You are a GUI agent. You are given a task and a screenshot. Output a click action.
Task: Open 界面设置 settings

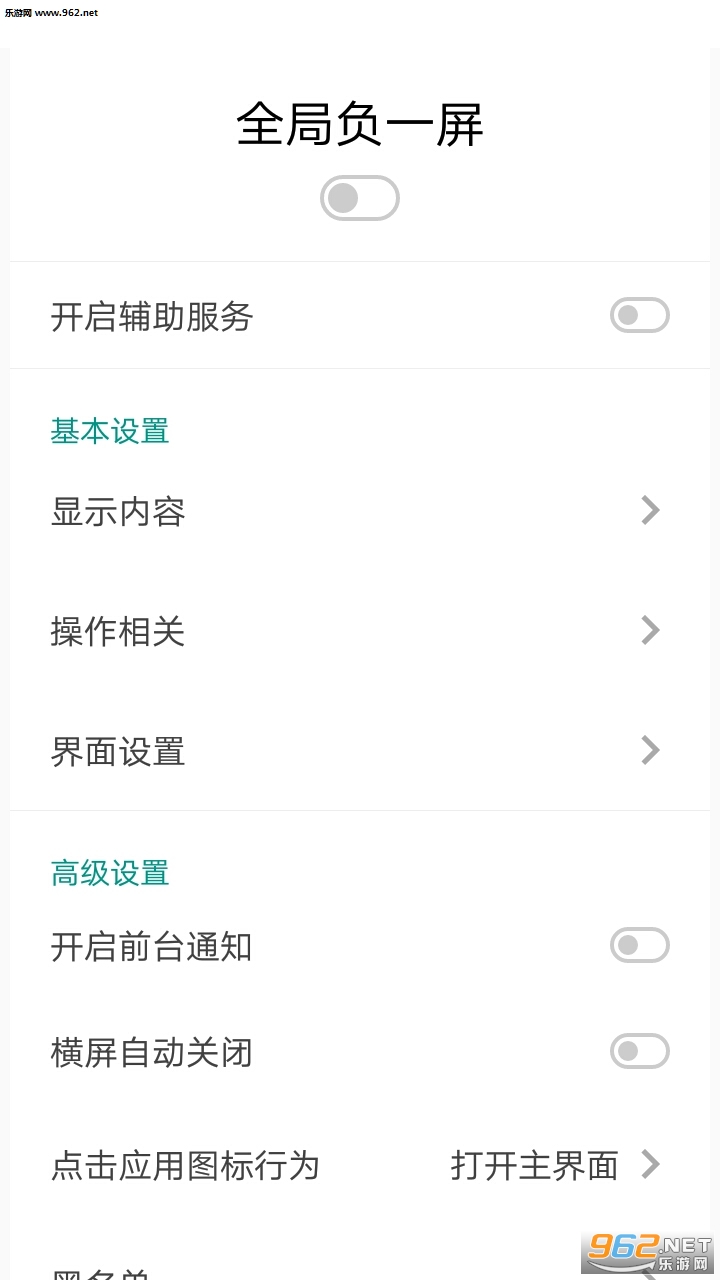(359, 751)
